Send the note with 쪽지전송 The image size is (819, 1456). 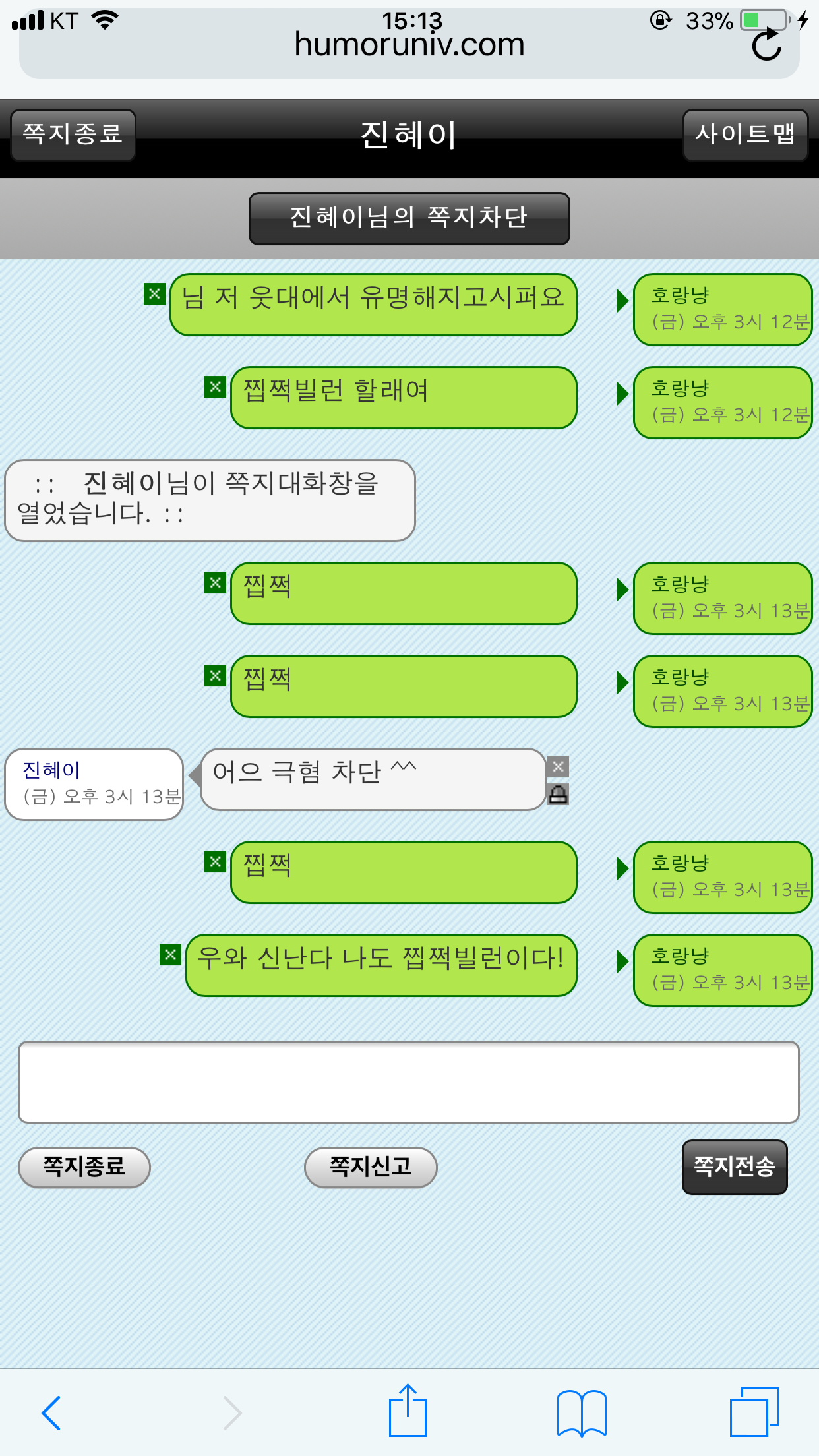pos(735,1167)
